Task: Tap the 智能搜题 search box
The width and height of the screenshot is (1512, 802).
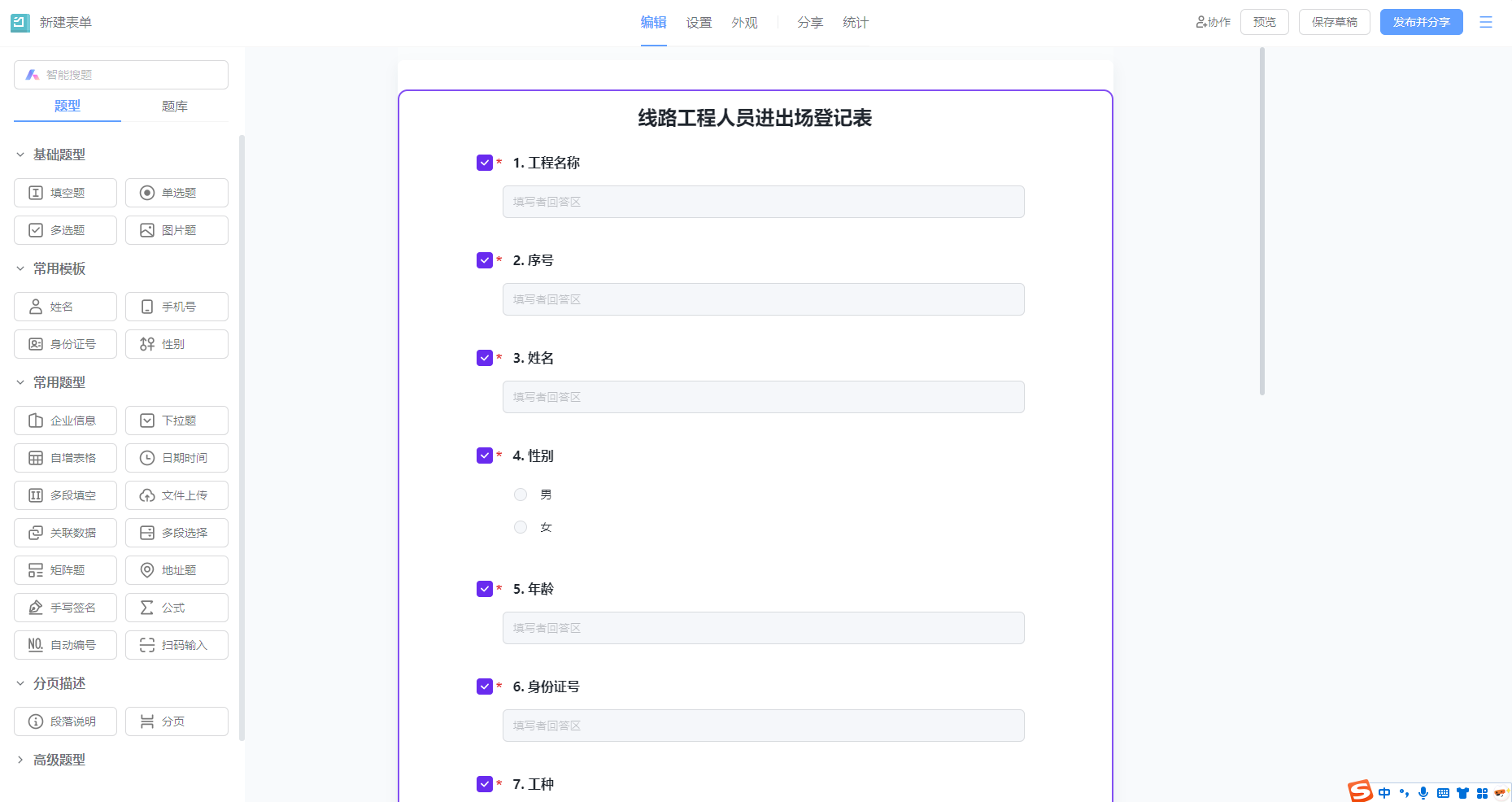Action: tap(121, 75)
